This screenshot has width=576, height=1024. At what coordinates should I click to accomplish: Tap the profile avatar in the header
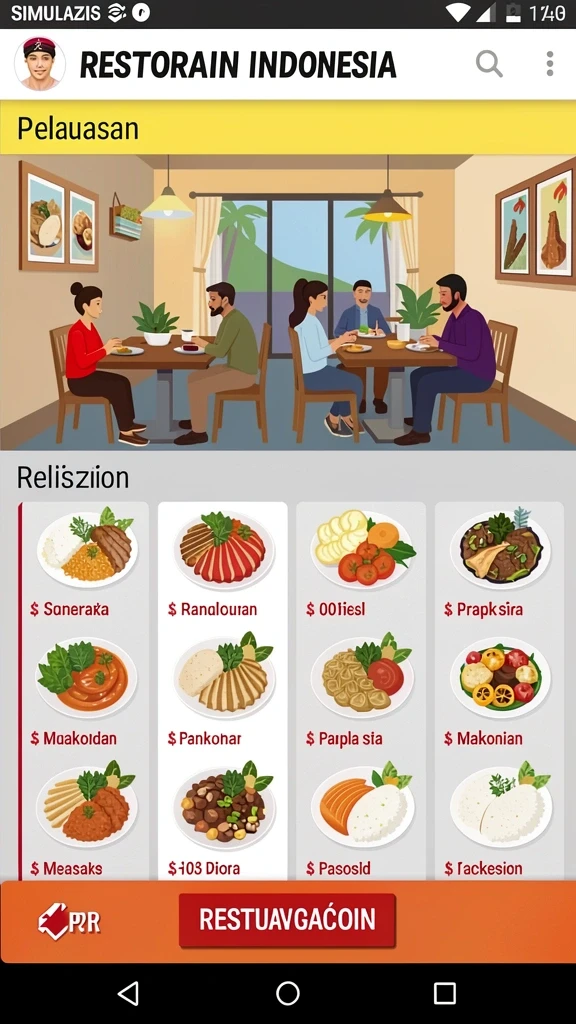tap(39, 63)
